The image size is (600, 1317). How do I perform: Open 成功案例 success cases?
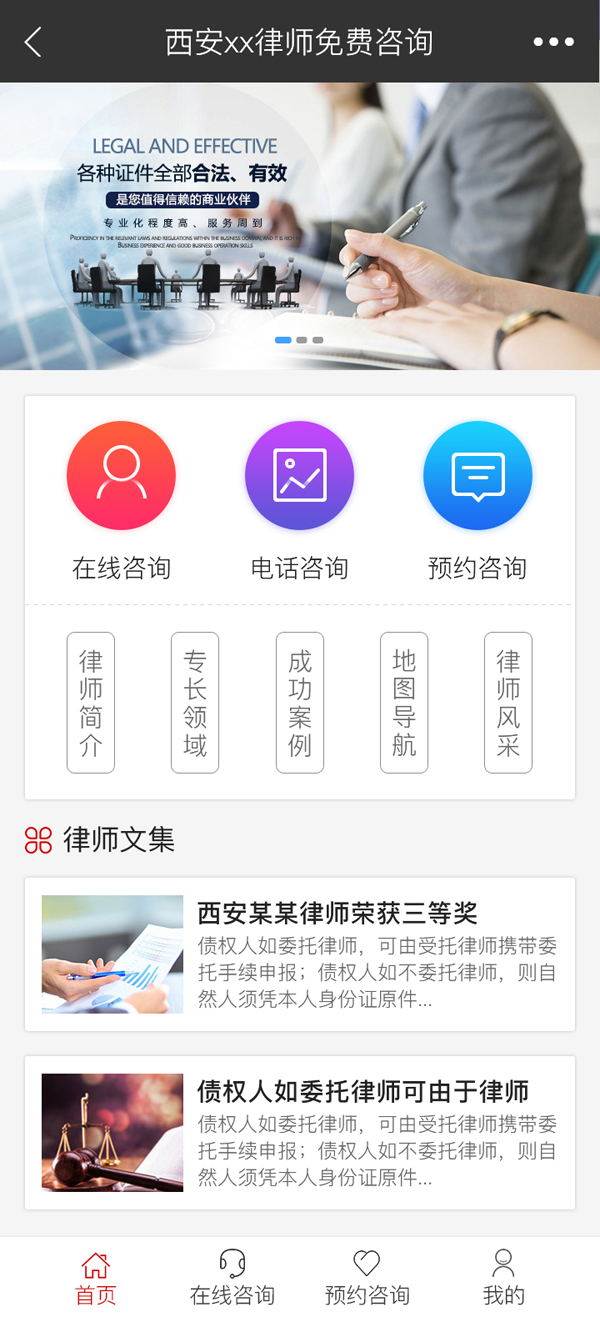pyautogui.click(x=300, y=703)
